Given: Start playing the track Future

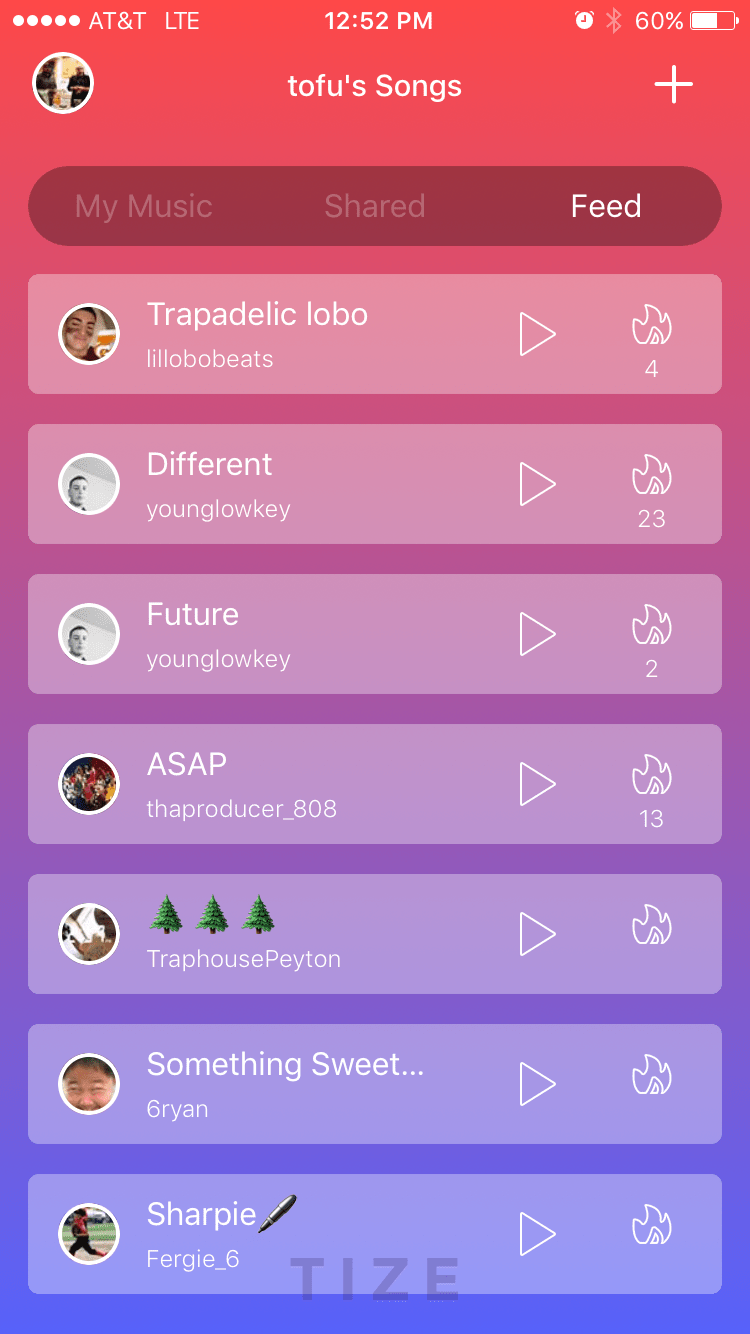Looking at the screenshot, I should (x=538, y=634).
